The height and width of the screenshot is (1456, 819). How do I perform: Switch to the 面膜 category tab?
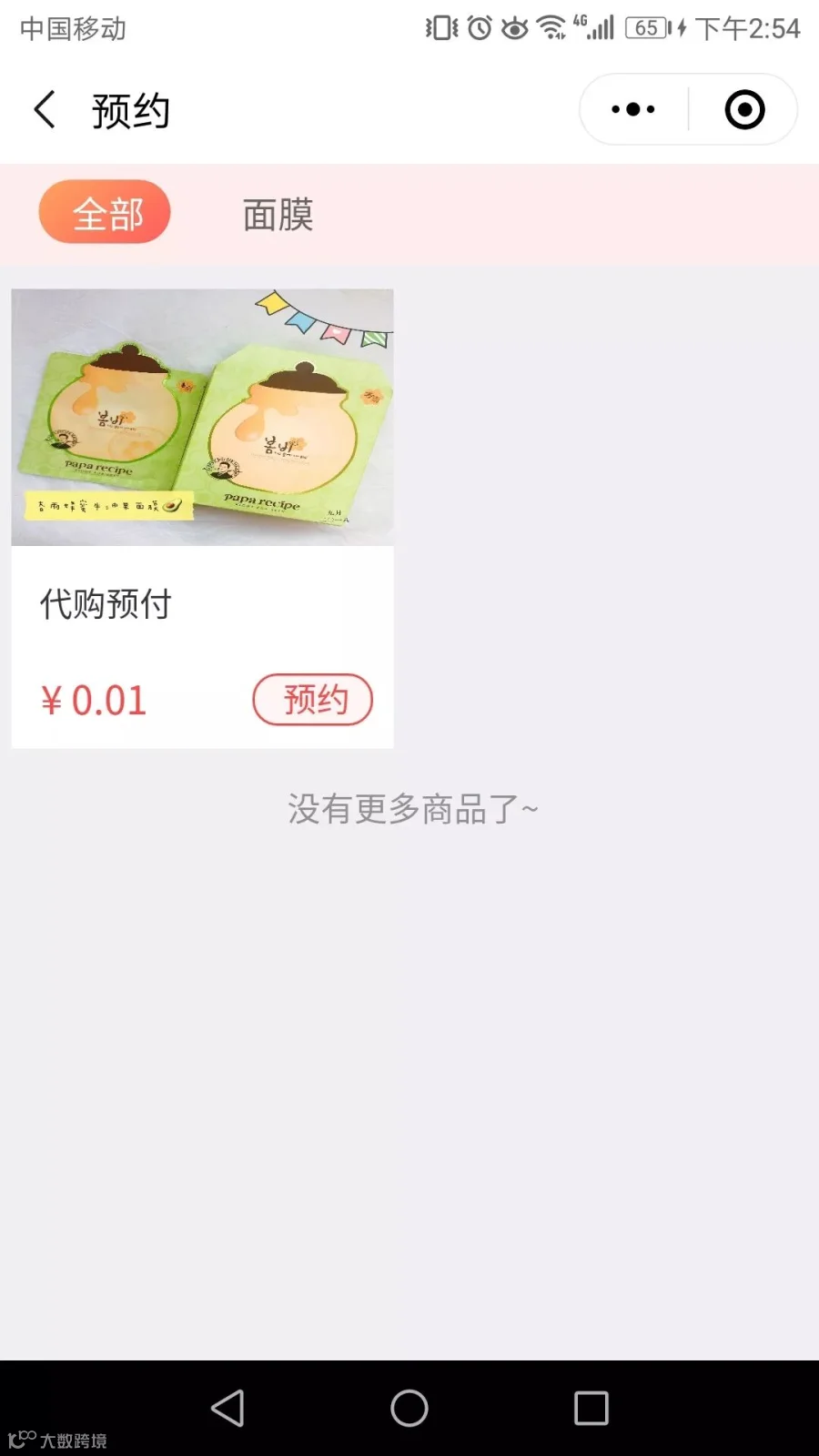278,215
